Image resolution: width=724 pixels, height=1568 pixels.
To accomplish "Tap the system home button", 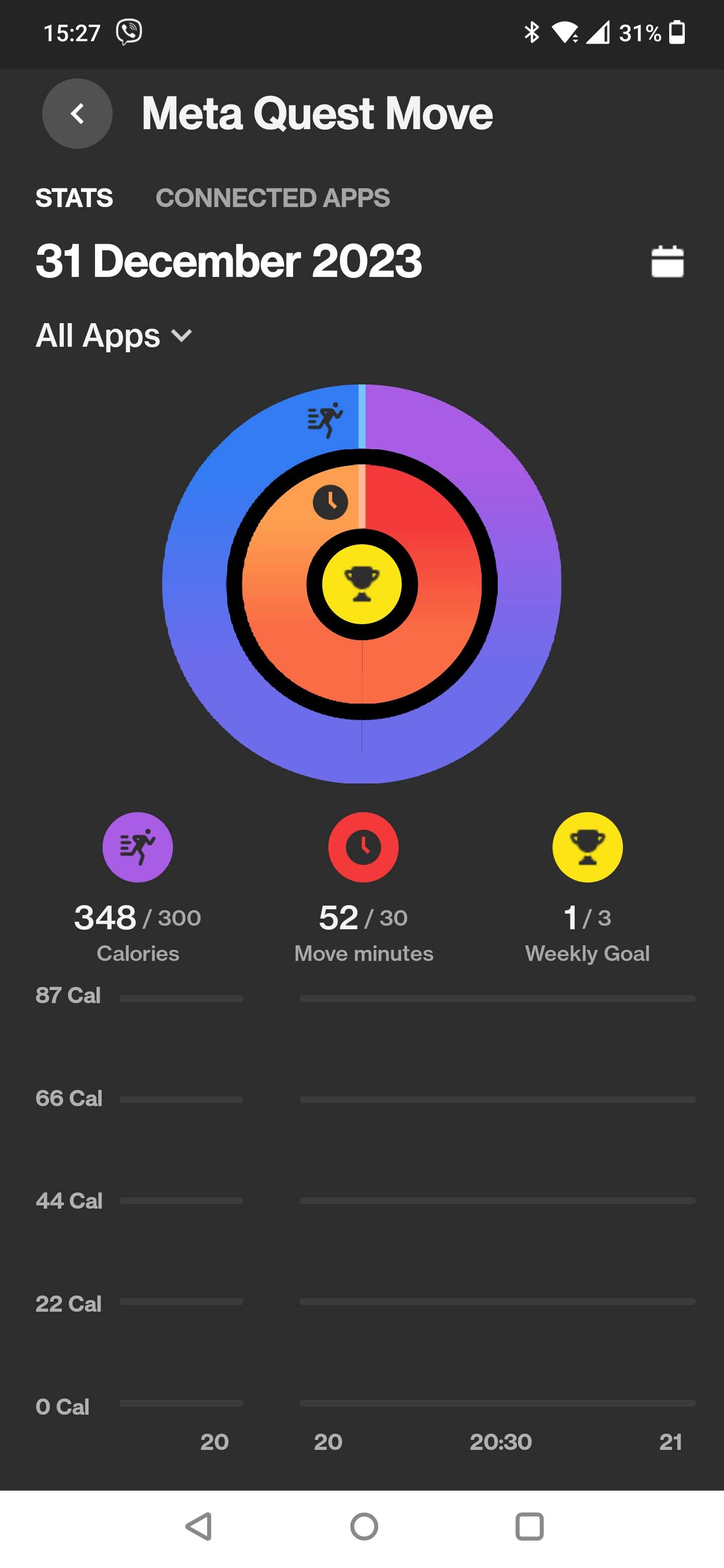I will [x=364, y=1526].
